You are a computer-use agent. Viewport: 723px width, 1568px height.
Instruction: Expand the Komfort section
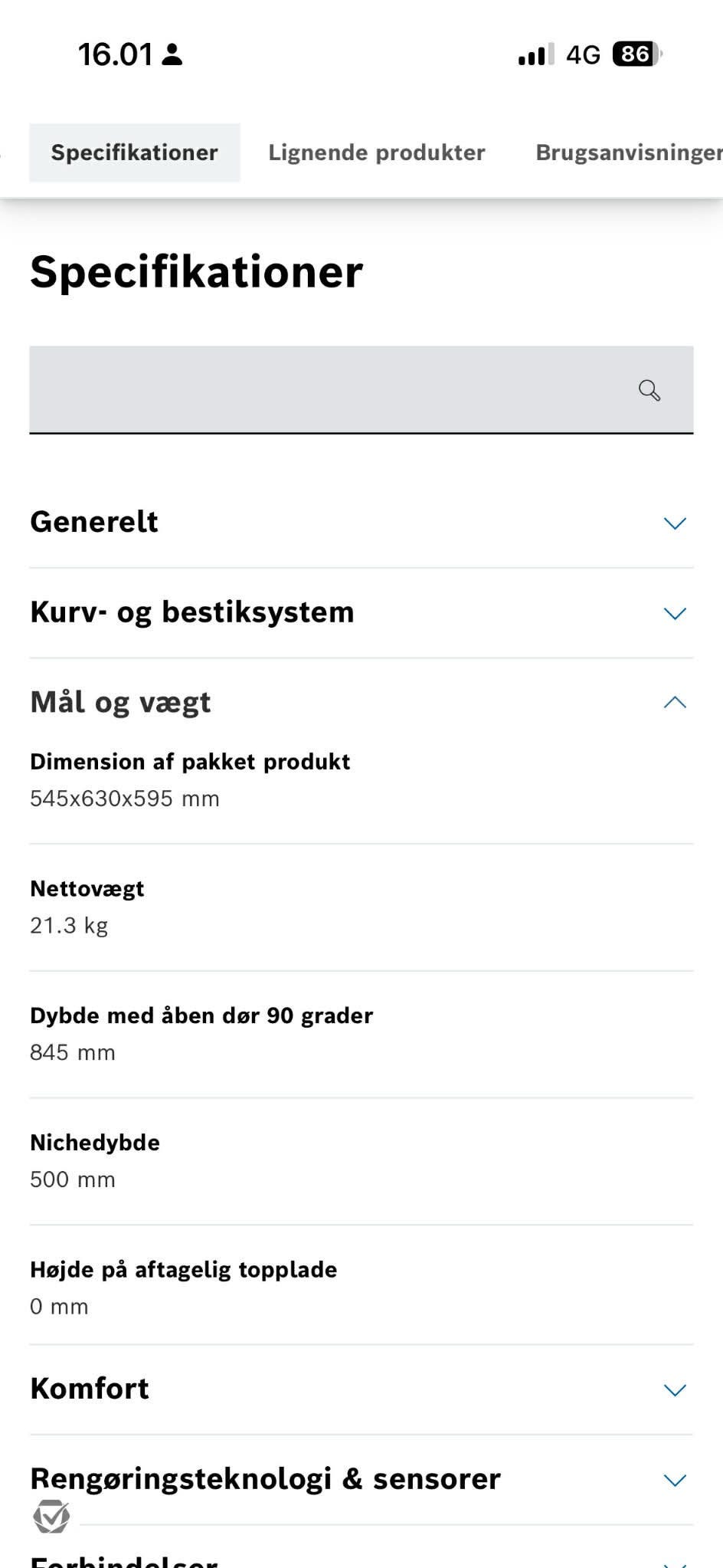(x=361, y=1389)
